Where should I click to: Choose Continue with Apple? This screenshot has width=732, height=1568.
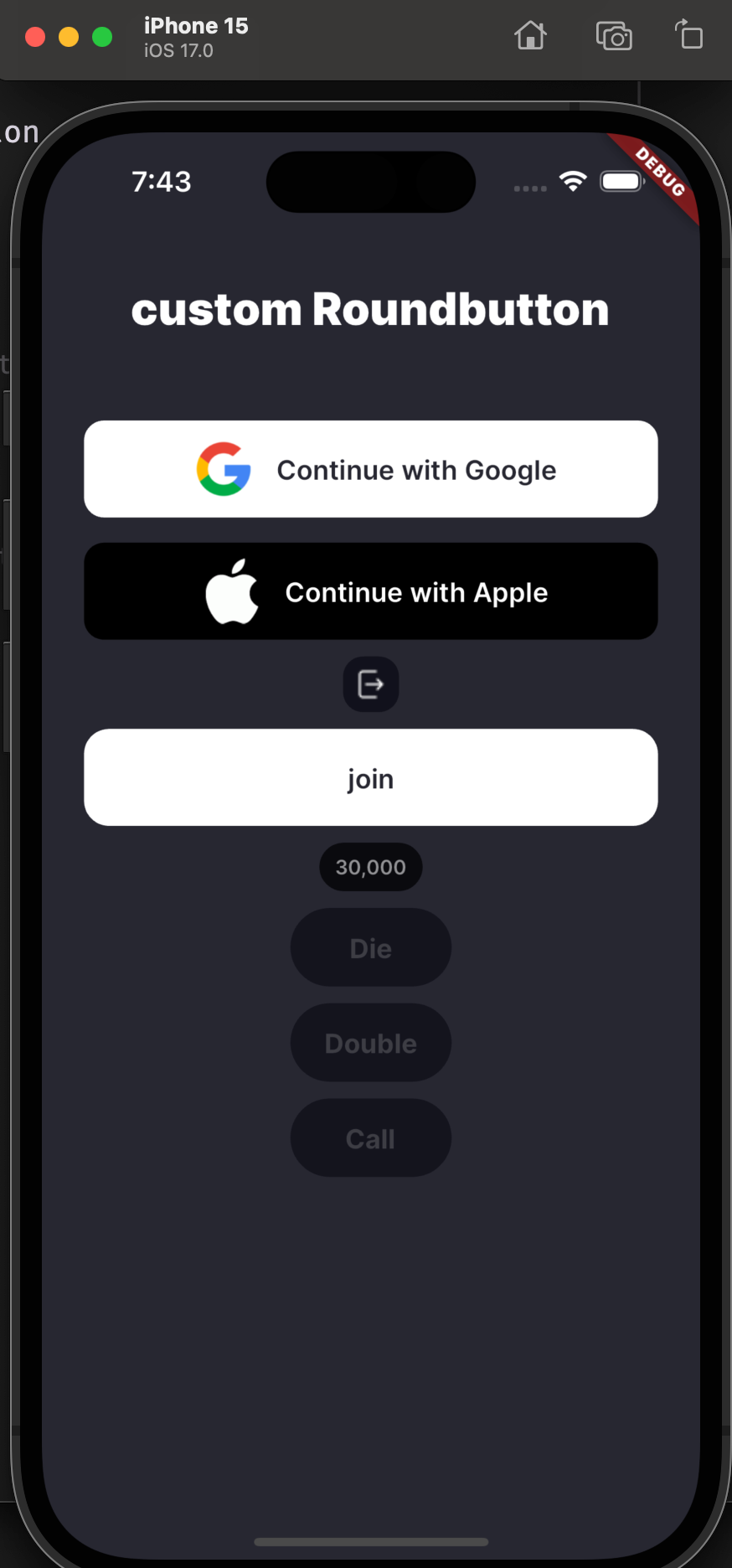point(370,591)
